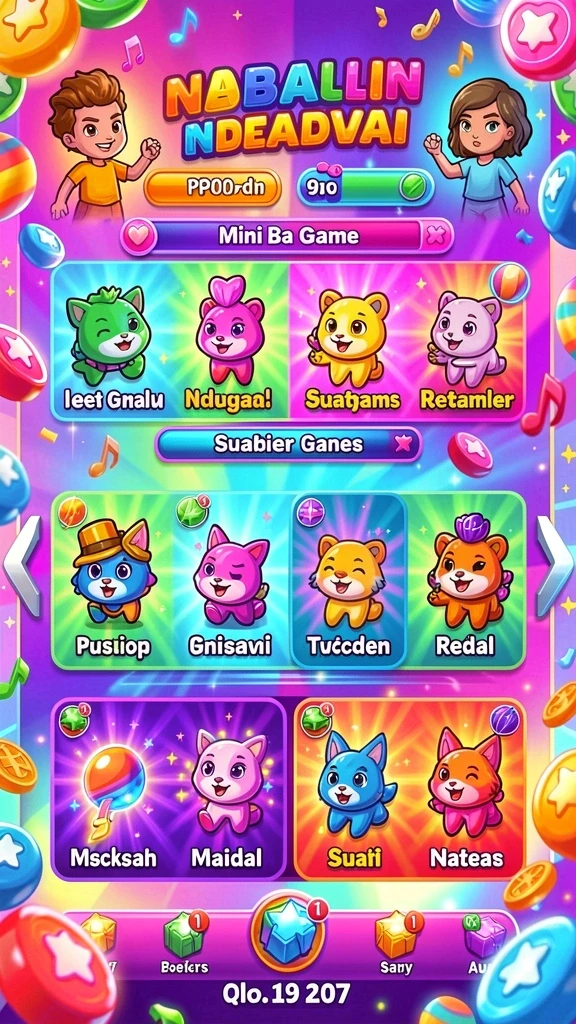Image resolution: width=576 pixels, height=1024 pixels.
Task: Show next games with right arrow
Action: point(554,564)
